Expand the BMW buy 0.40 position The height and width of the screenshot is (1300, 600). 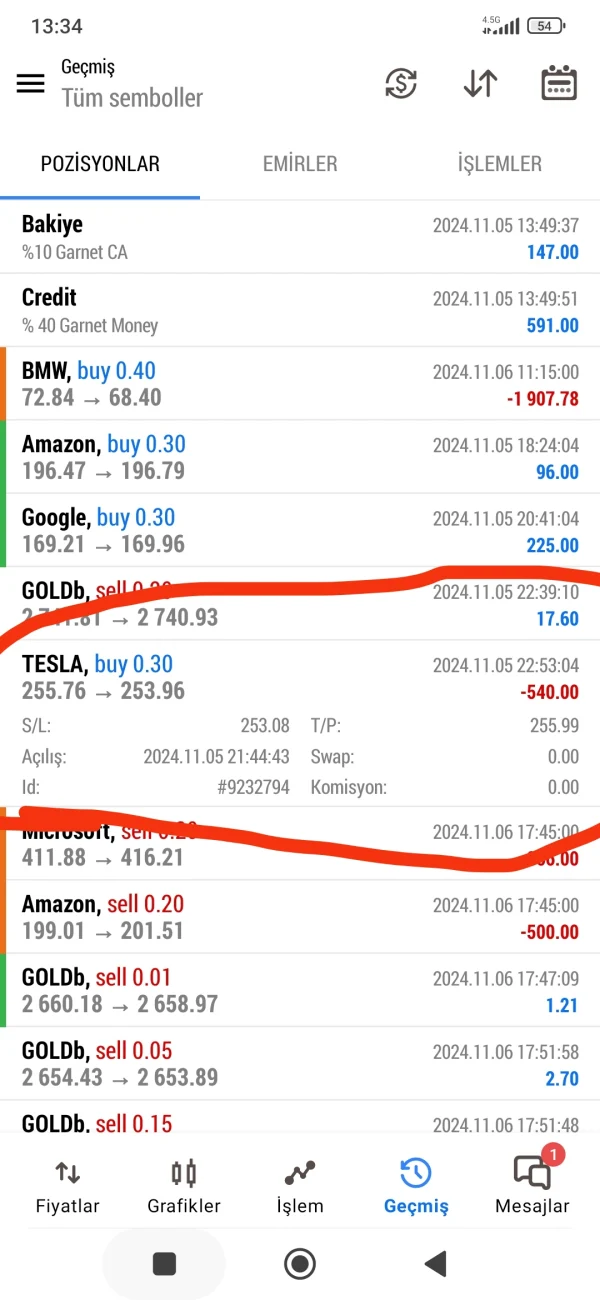[300, 384]
